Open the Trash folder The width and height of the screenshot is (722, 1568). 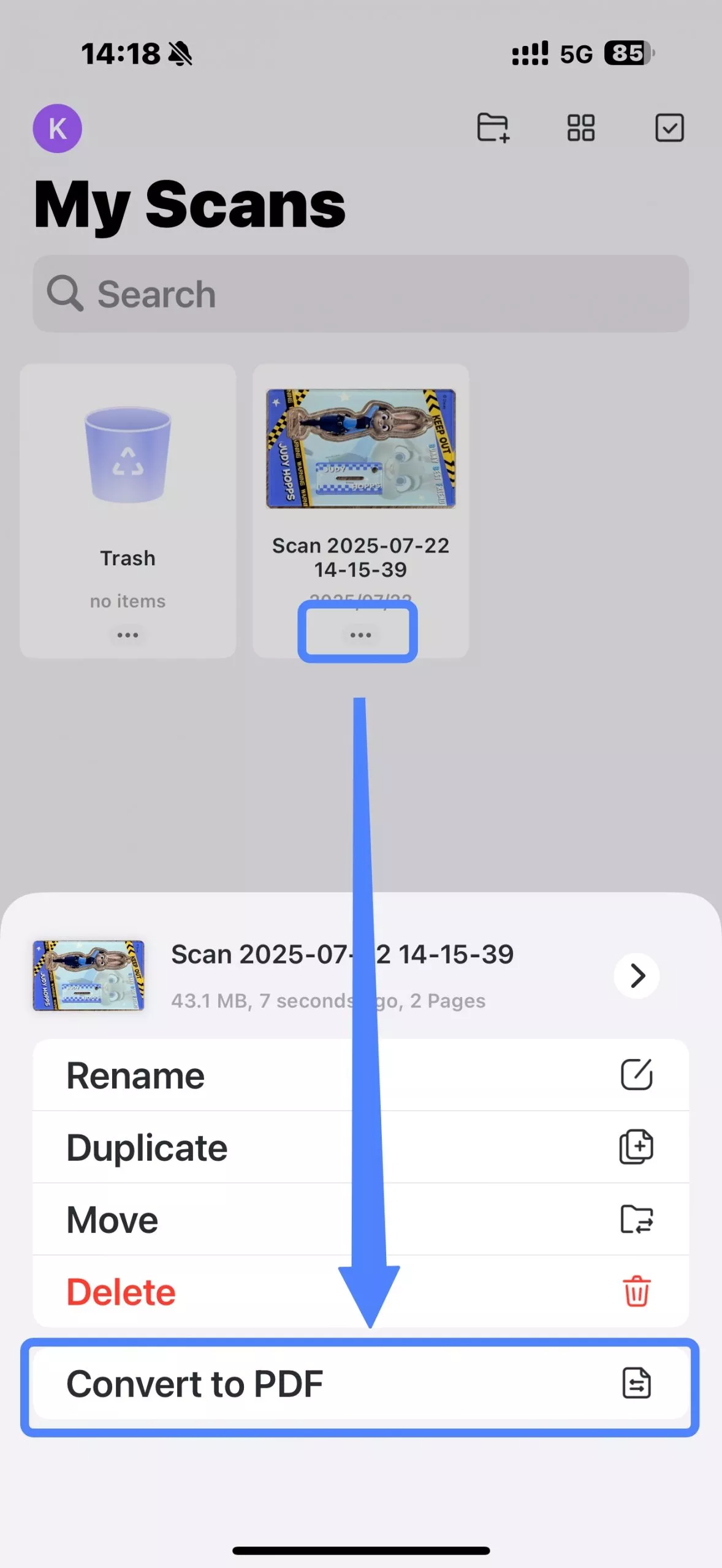127,478
